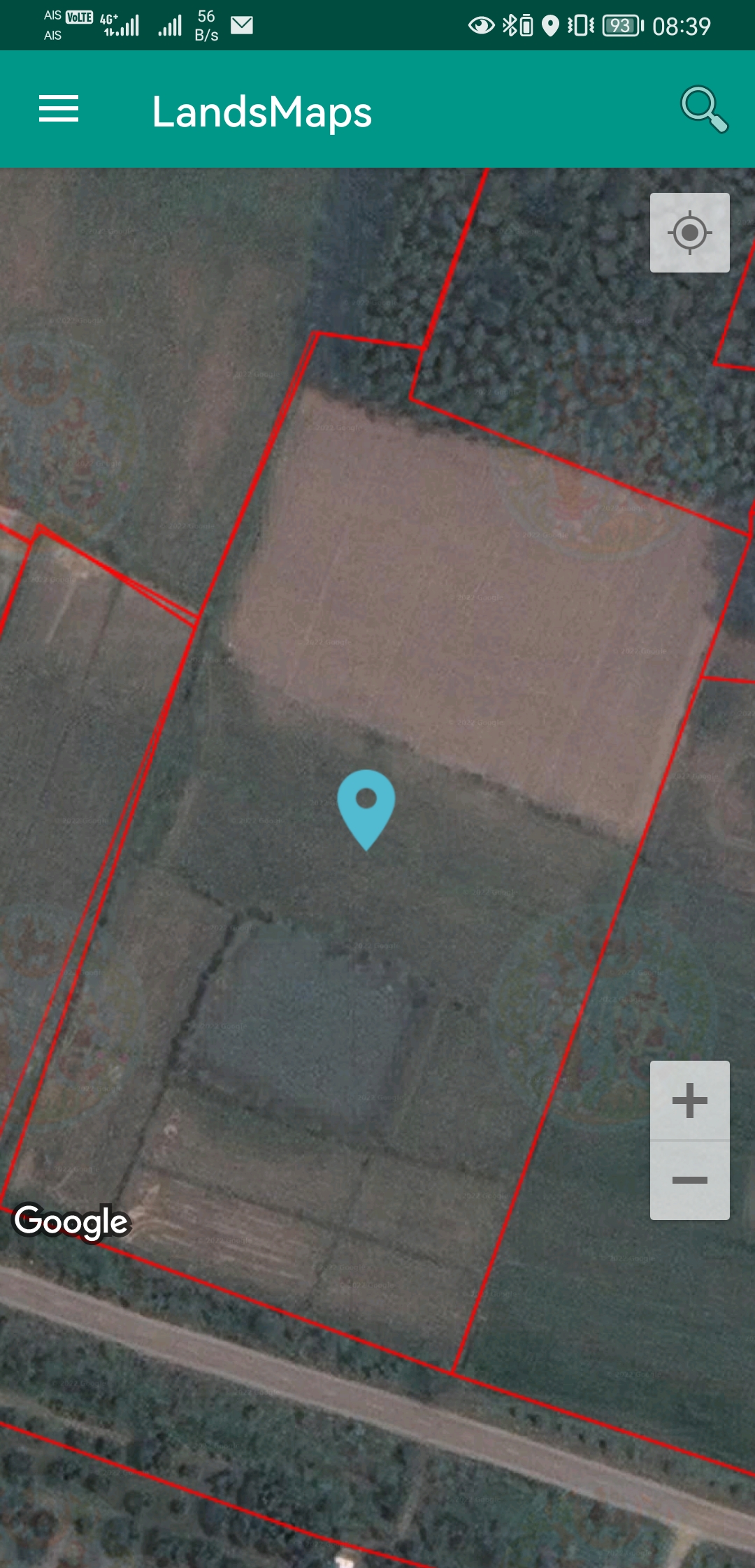
Task: Open the hamburger drawer menu
Action: (x=59, y=110)
